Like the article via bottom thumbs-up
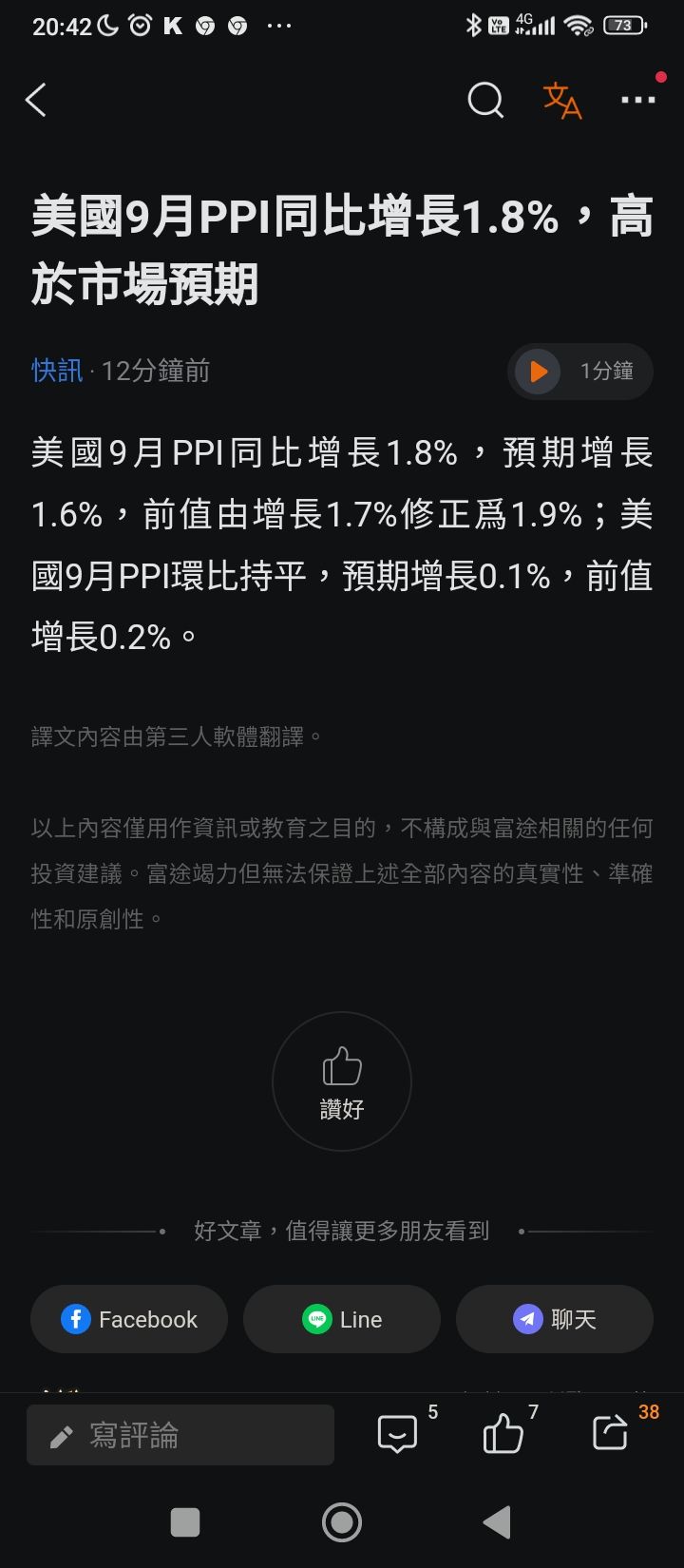The image size is (684, 1568). coord(503,1433)
